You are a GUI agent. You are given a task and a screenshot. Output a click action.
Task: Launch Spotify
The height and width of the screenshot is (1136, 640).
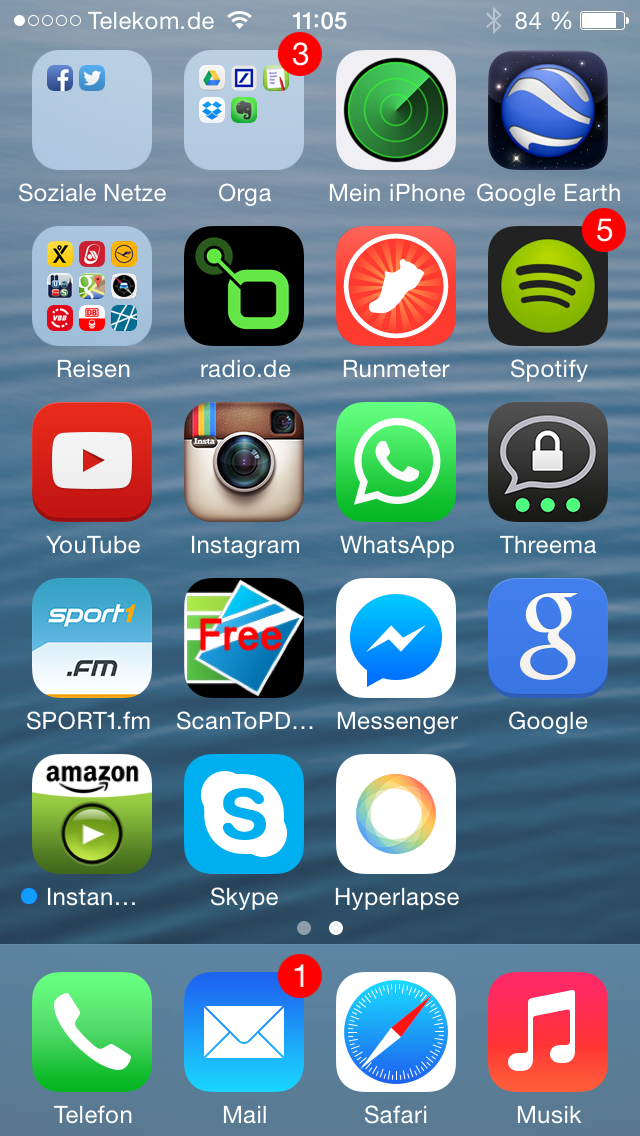[x=548, y=286]
